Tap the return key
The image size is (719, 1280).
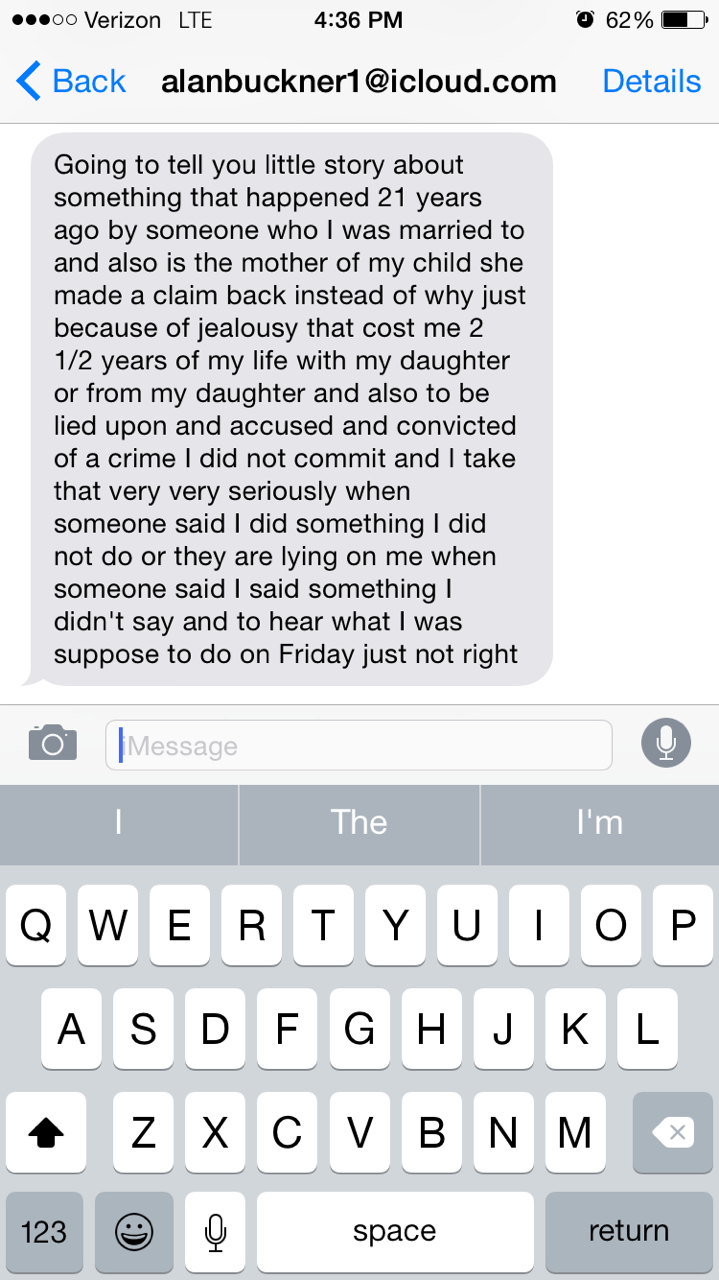click(x=628, y=1231)
